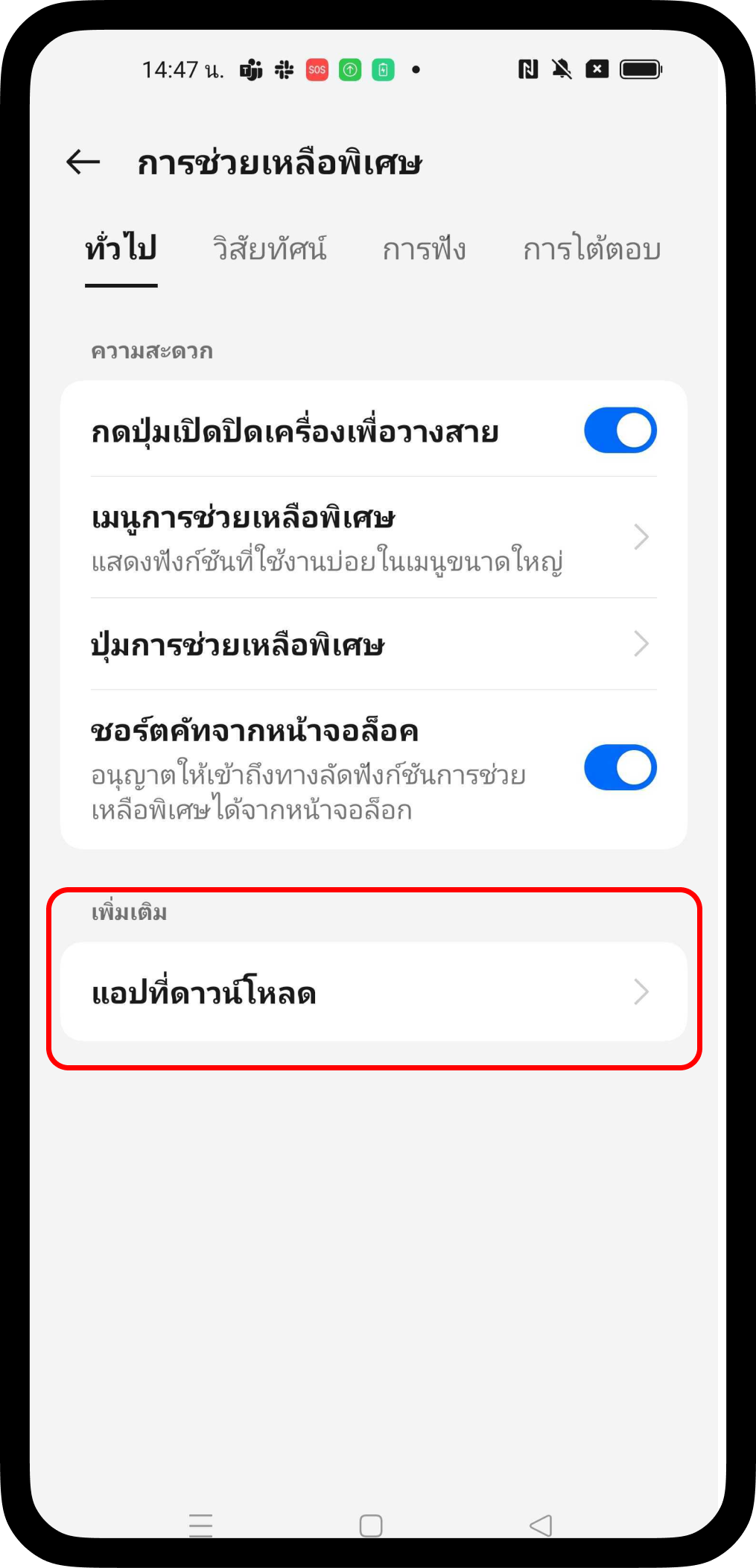Switch to the วิสัยทัศน์ tab

(270, 249)
